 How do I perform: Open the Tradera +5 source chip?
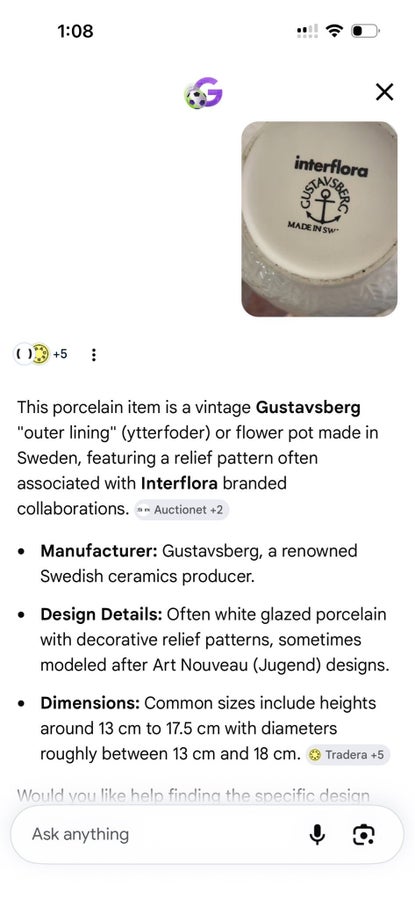point(348,755)
